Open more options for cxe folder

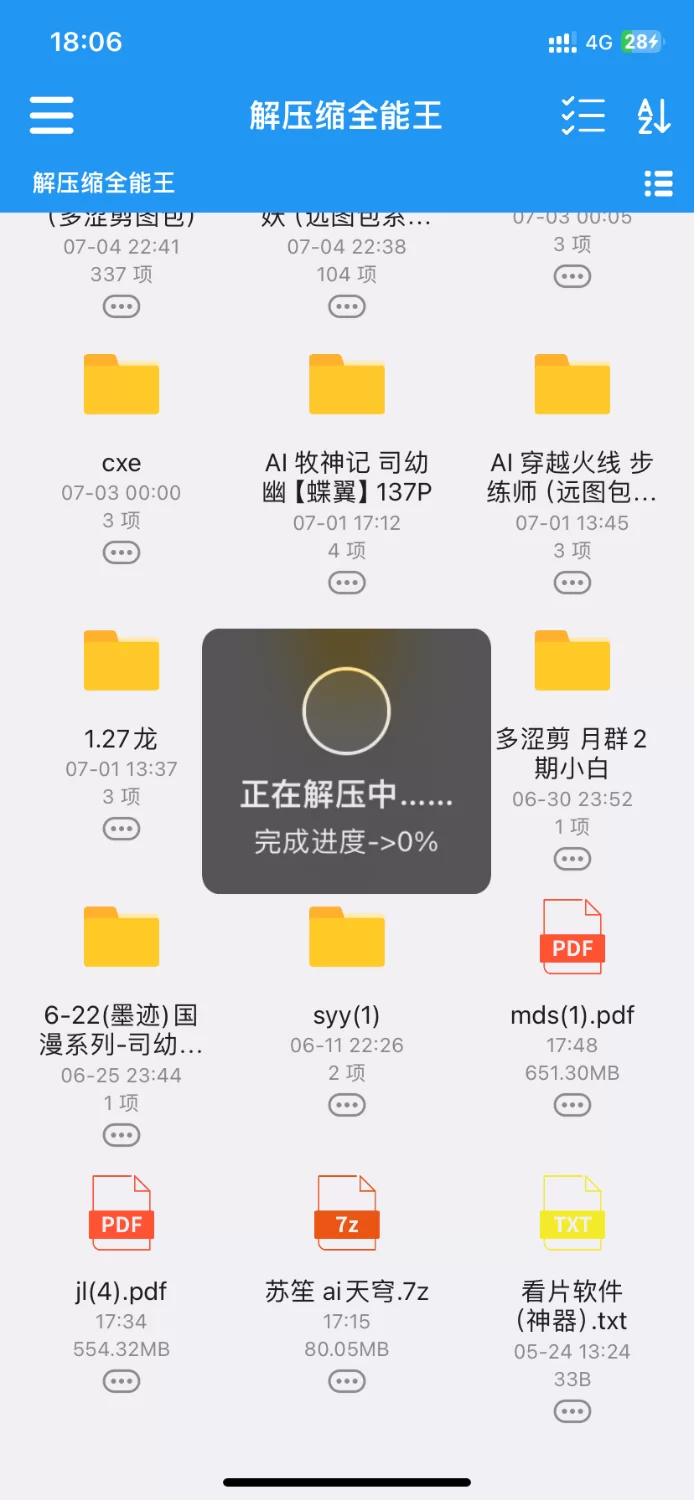tap(121, 552)
